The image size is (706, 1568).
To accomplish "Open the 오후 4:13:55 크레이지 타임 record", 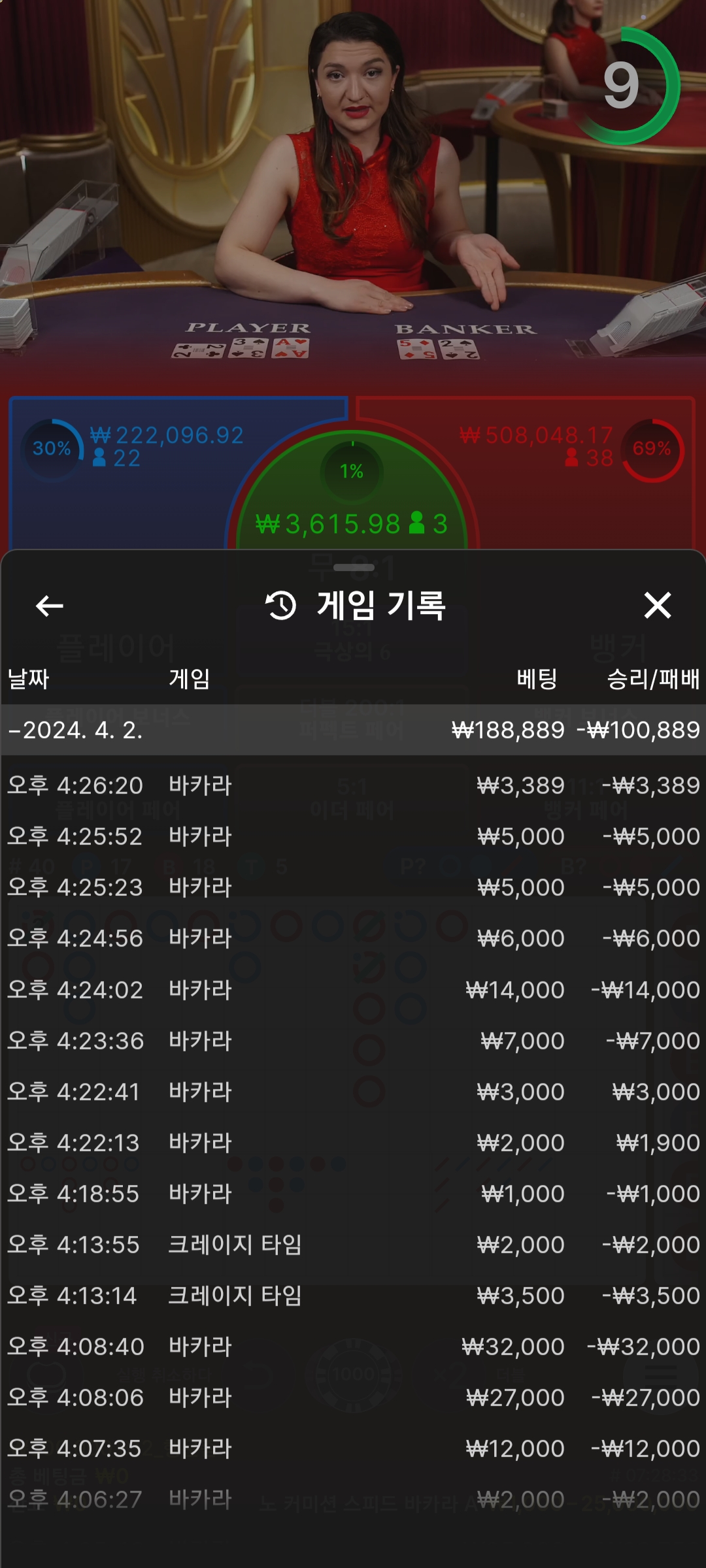I will (353, 1244).
